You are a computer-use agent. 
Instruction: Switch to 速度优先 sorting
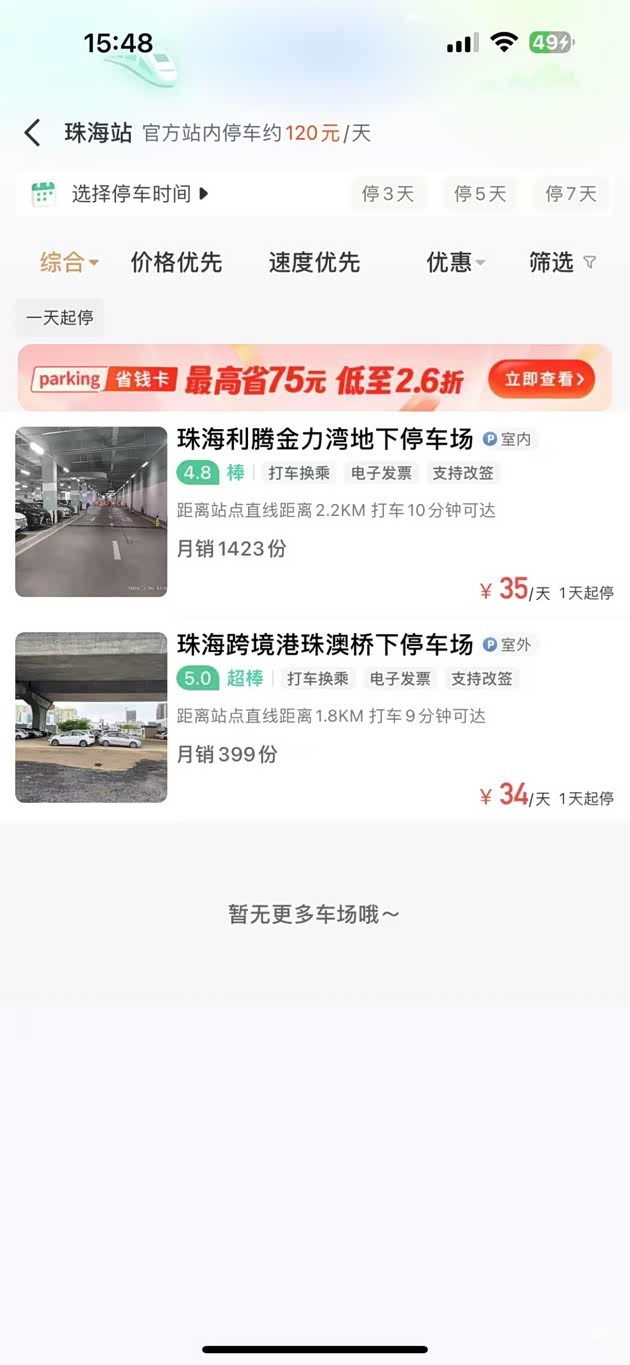pyautogui.click(x=314, y=263)
